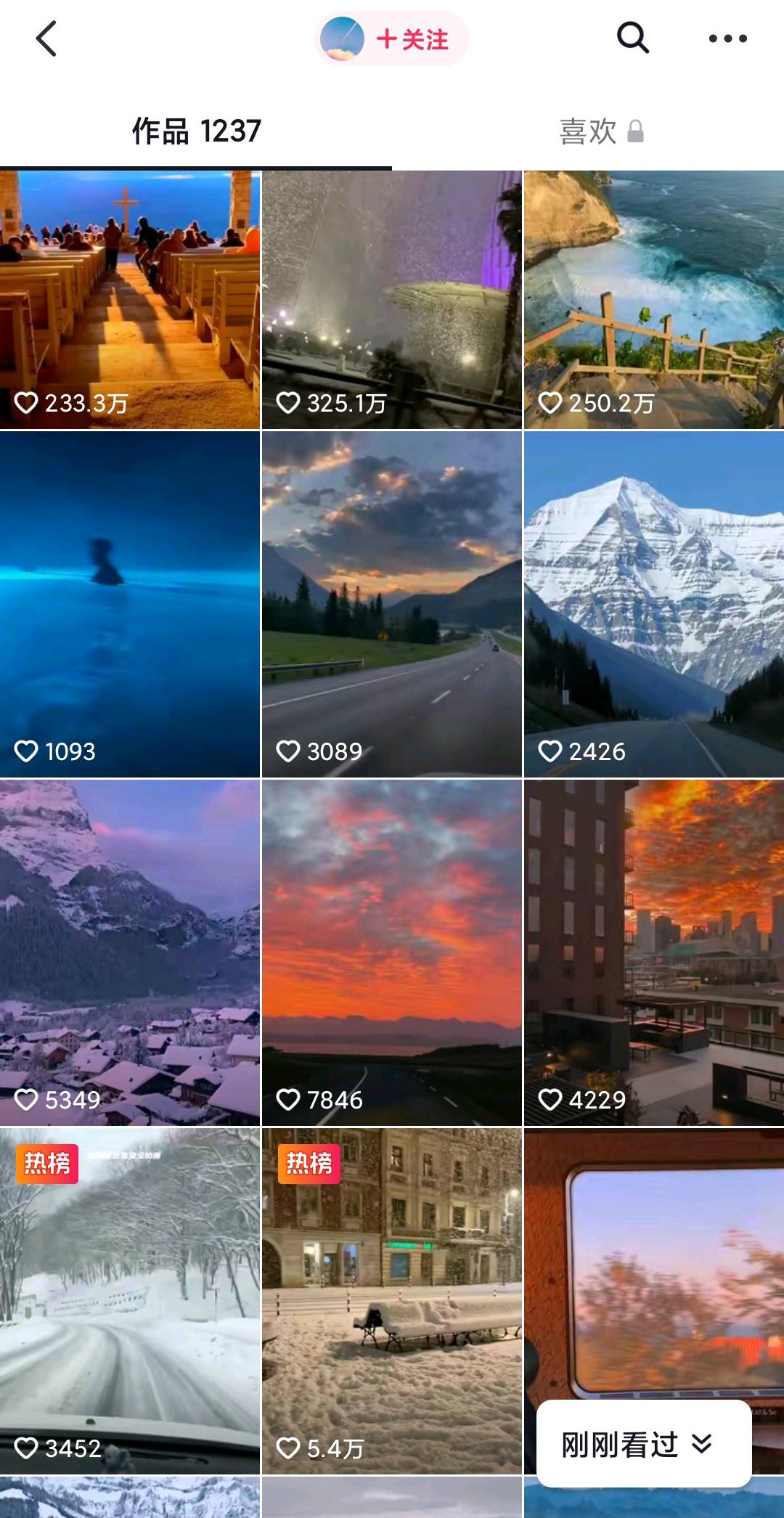This screenshot has height=1518, width=784.
Task: Open the snowy village video with 5349 likes
Action: tap(130, 952)
